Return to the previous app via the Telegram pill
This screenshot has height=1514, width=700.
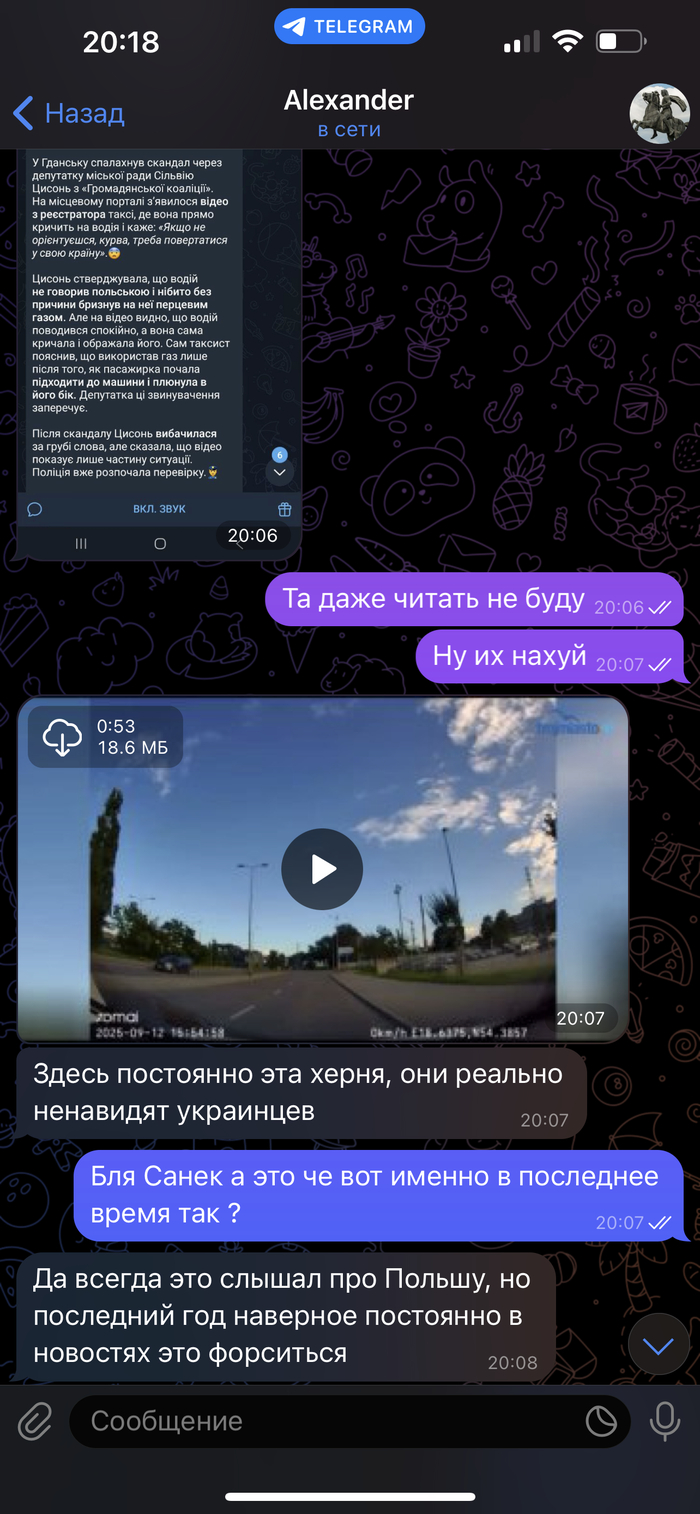point(350,27)
